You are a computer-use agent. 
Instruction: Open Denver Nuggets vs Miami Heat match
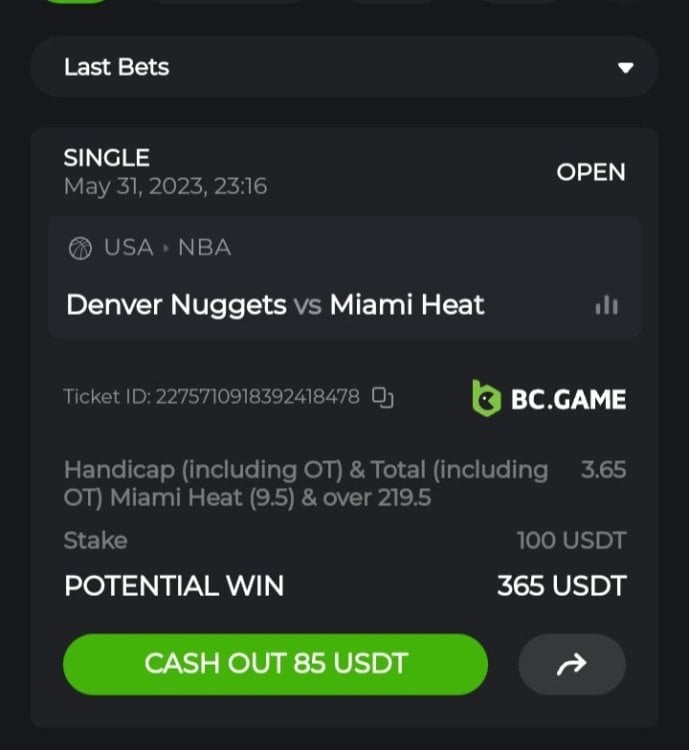coord(275,304)
